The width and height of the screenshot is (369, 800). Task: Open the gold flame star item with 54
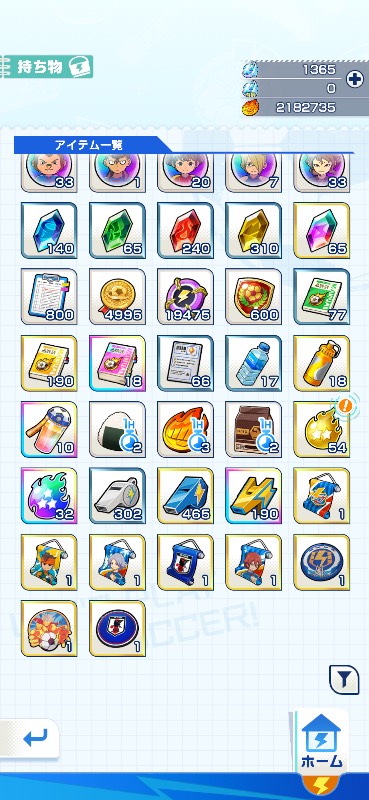coord(322,430)
